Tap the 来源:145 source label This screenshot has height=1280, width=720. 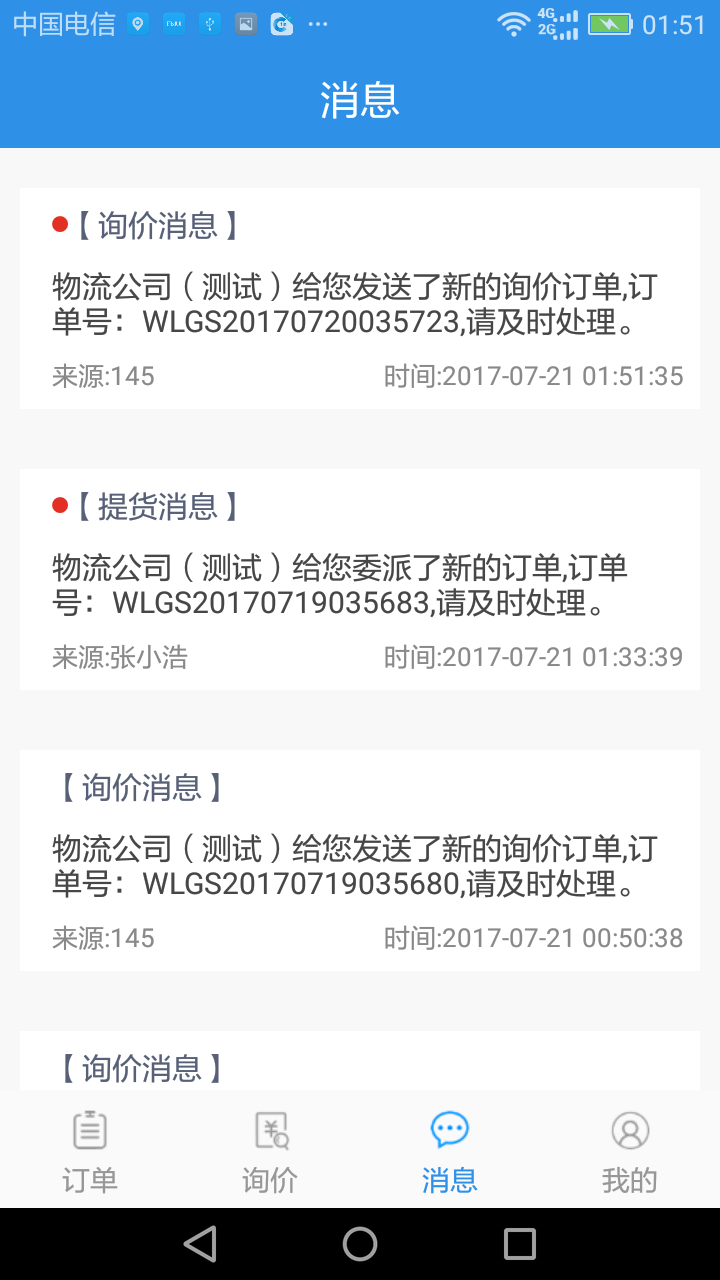click(103, 375)
